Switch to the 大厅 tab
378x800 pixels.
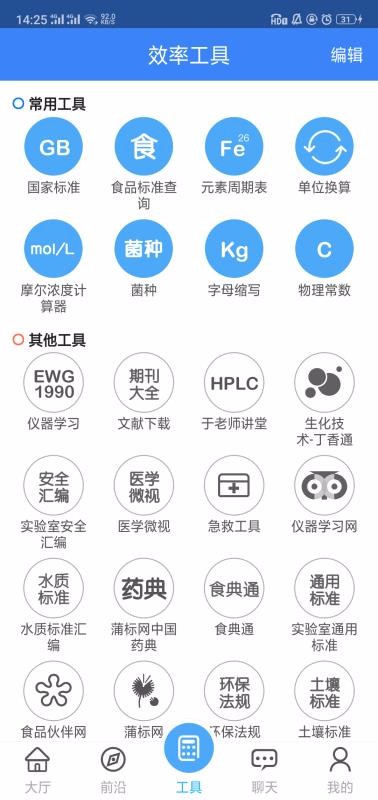pos(38,770)
